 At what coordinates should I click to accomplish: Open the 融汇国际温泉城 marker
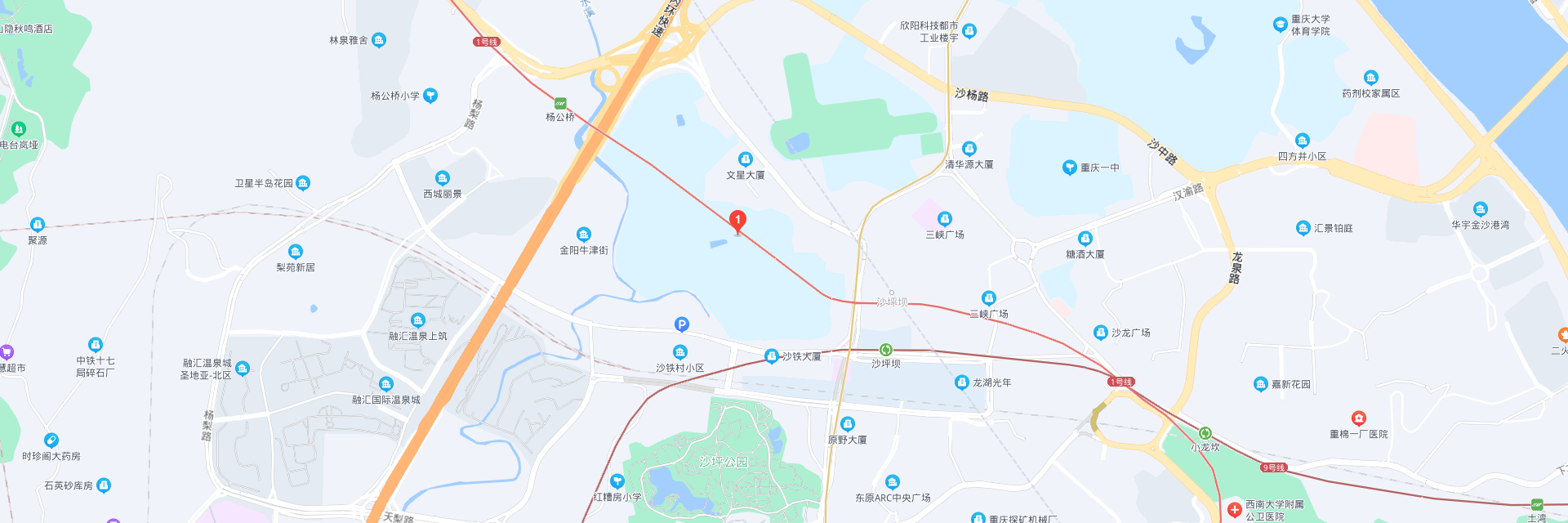[386, 384]
